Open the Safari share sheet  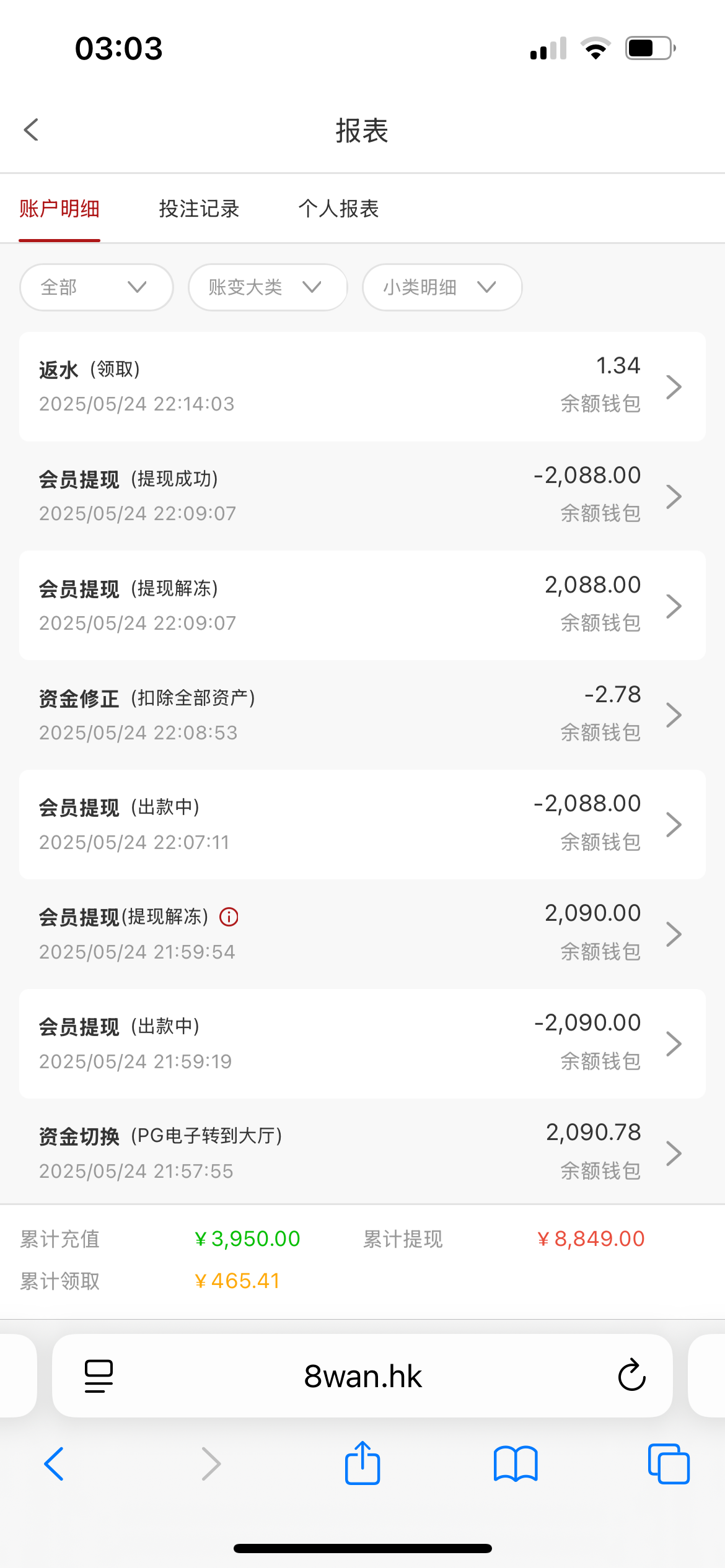(362, 1463)
